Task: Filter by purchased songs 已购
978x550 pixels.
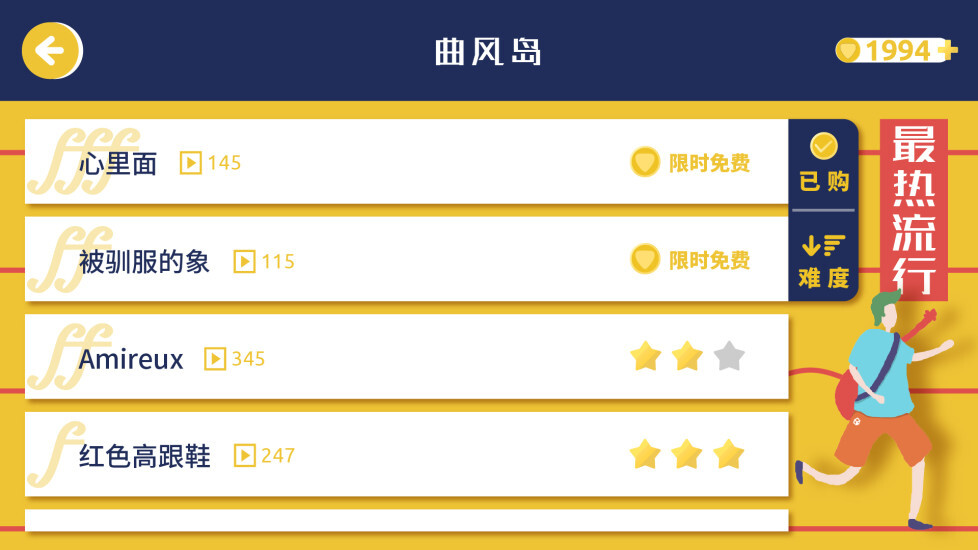Action: coord(823,164)
